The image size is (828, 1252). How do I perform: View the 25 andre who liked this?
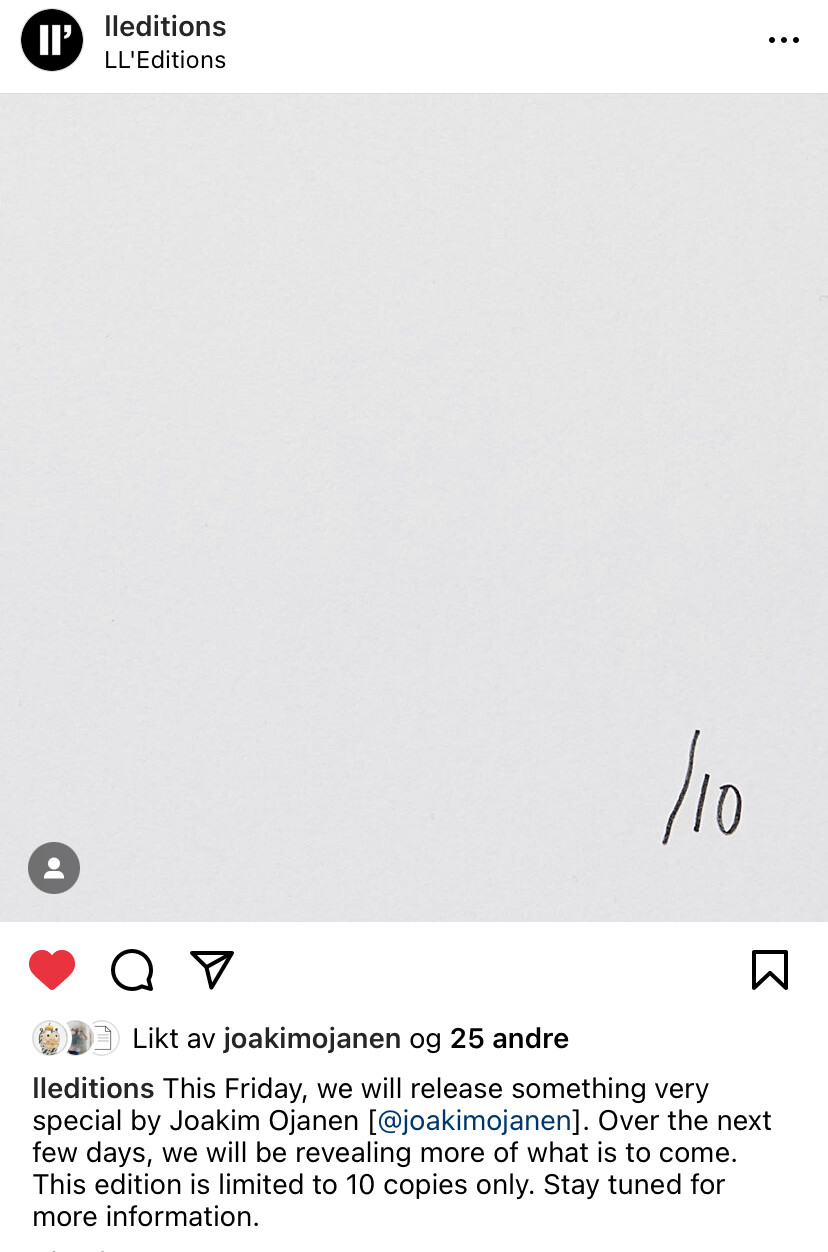509,1039
